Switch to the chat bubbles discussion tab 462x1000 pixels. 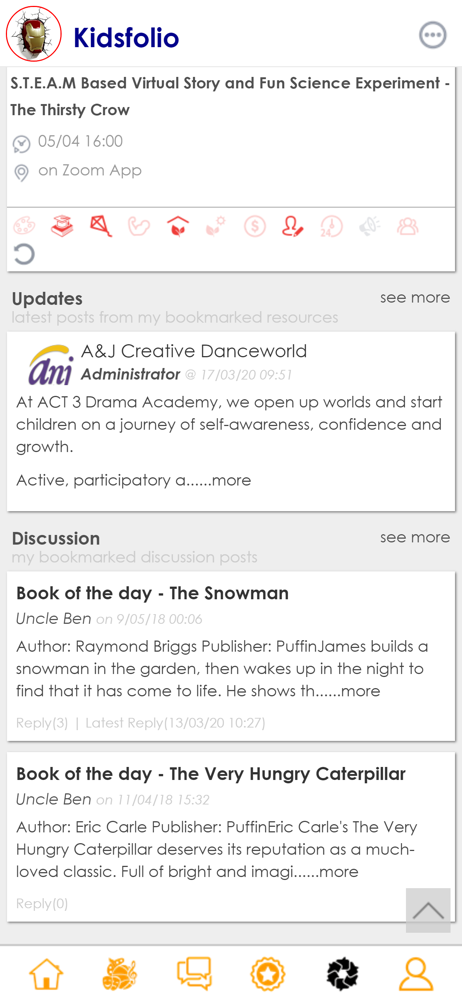coord(194,974)
